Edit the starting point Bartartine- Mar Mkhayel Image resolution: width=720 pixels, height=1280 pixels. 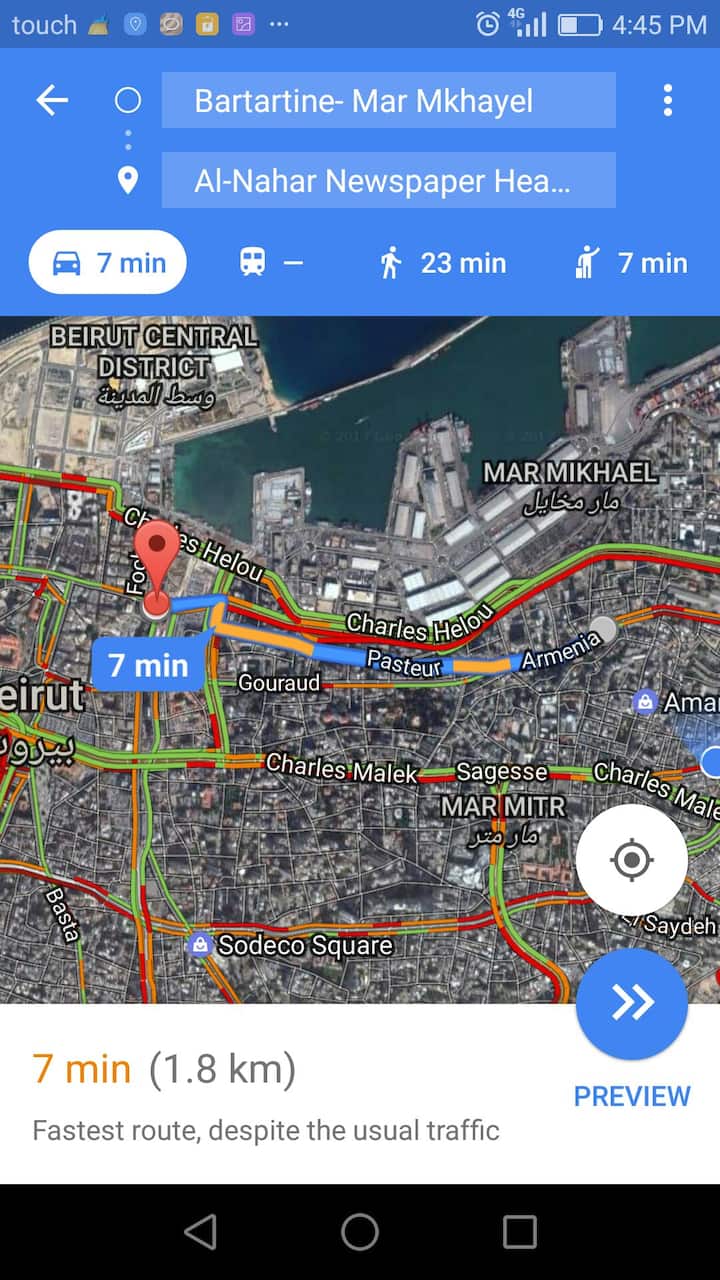pos(388,100)
